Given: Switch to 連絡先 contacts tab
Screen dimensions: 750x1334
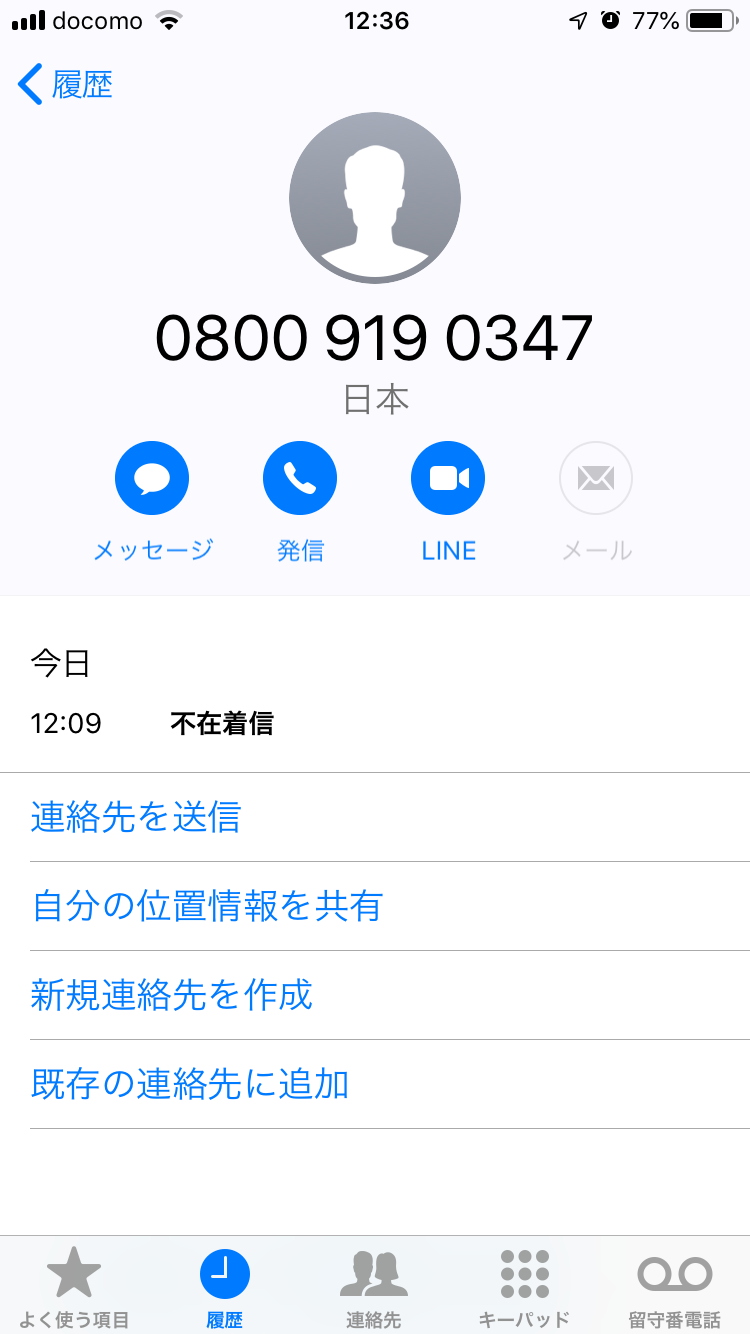Looking at the screenshot, I should pyautogui.click(x=374, y=1286).
